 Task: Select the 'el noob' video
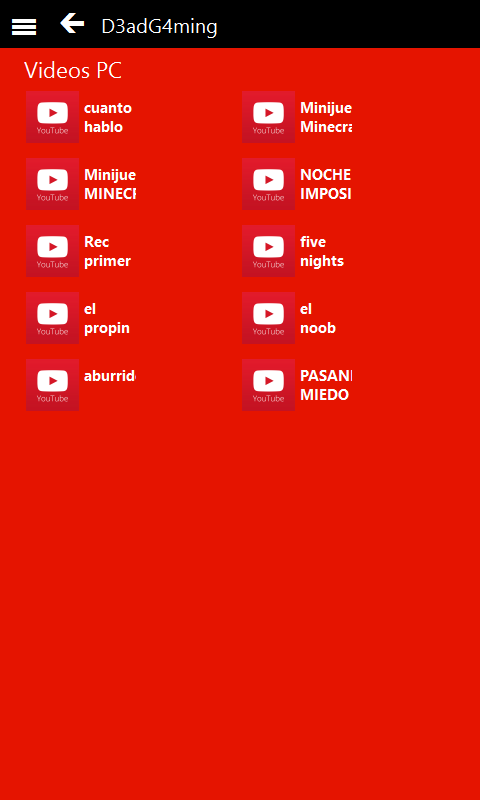coord(297,318)
